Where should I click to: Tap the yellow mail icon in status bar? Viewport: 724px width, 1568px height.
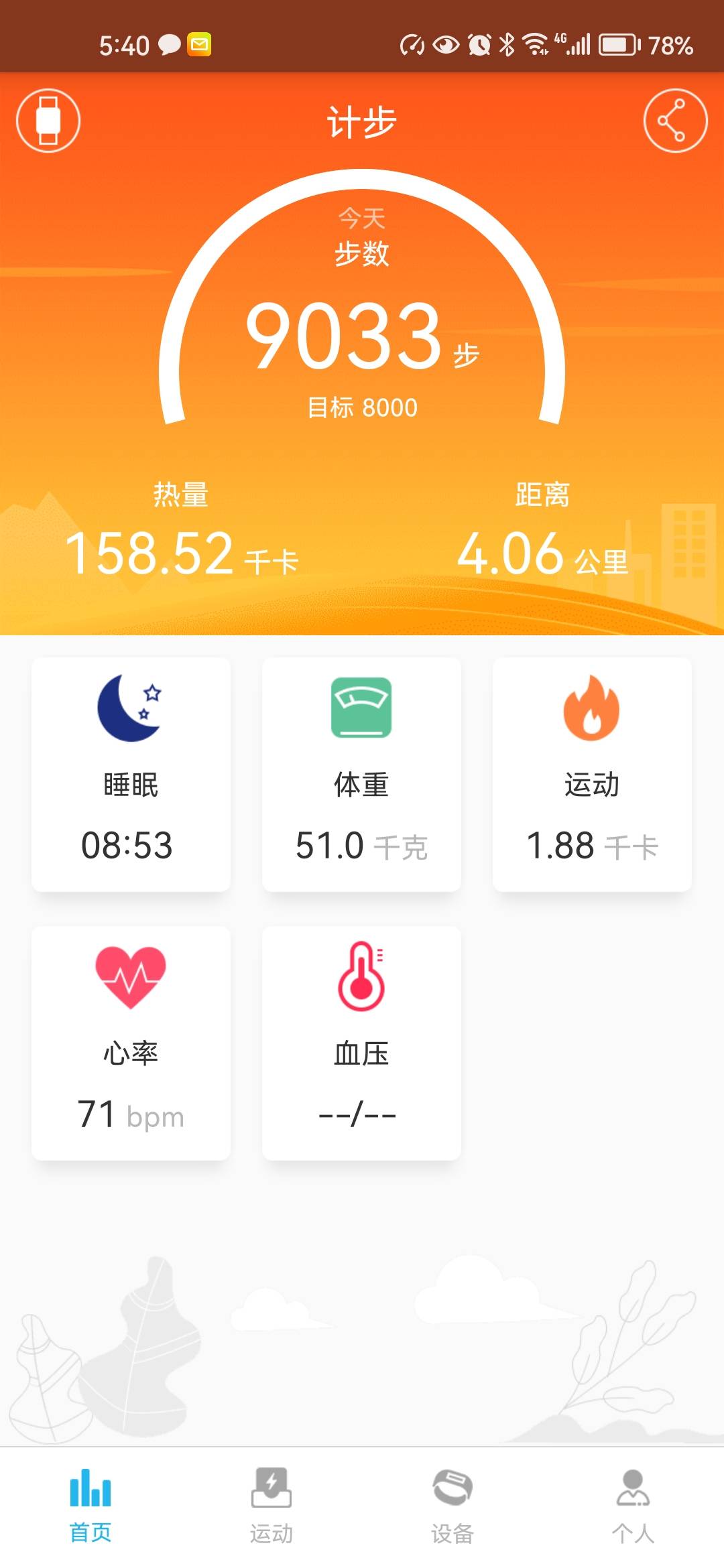click(198, 44)
